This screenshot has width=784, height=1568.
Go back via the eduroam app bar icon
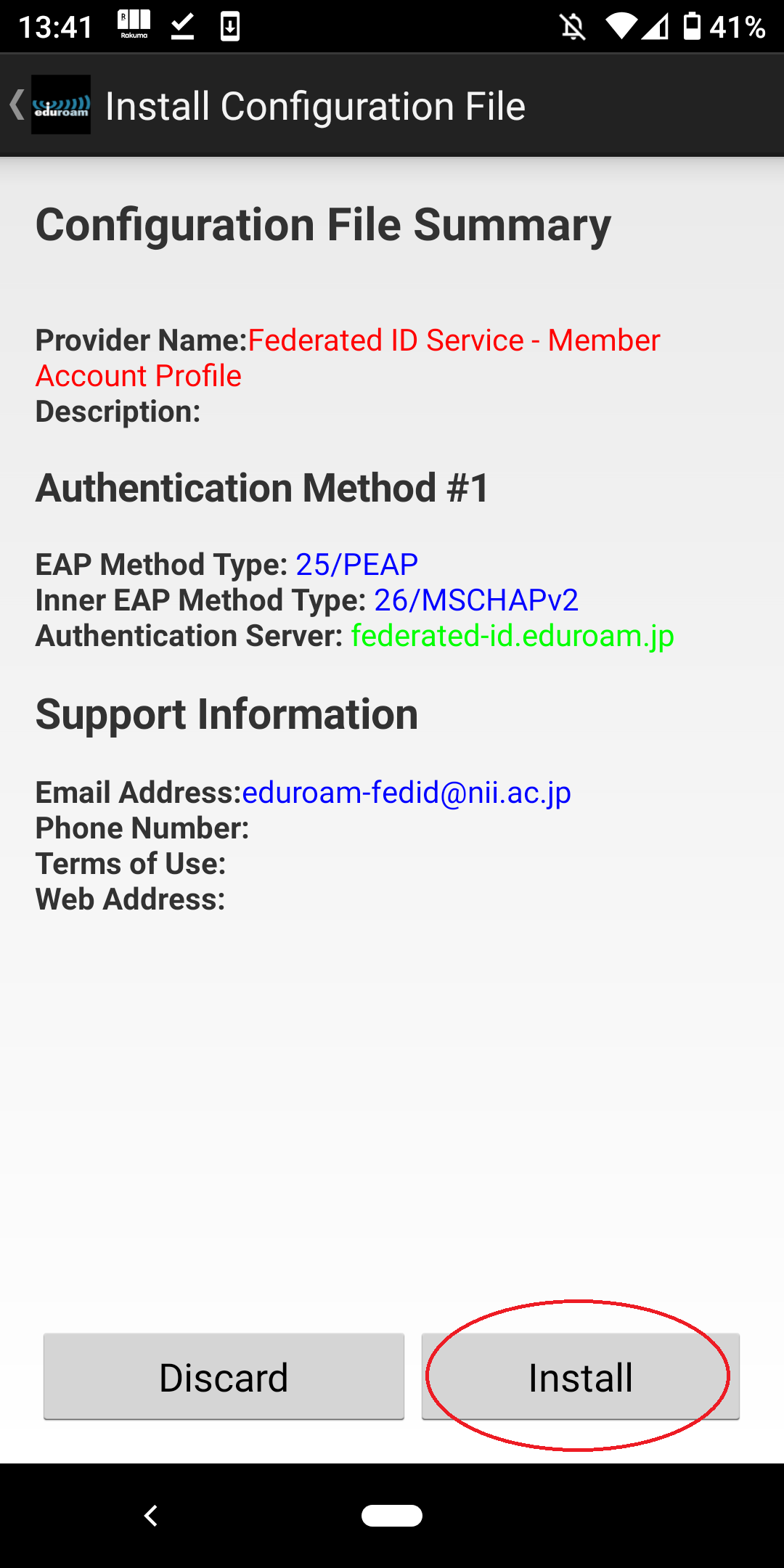coord(51,105)
